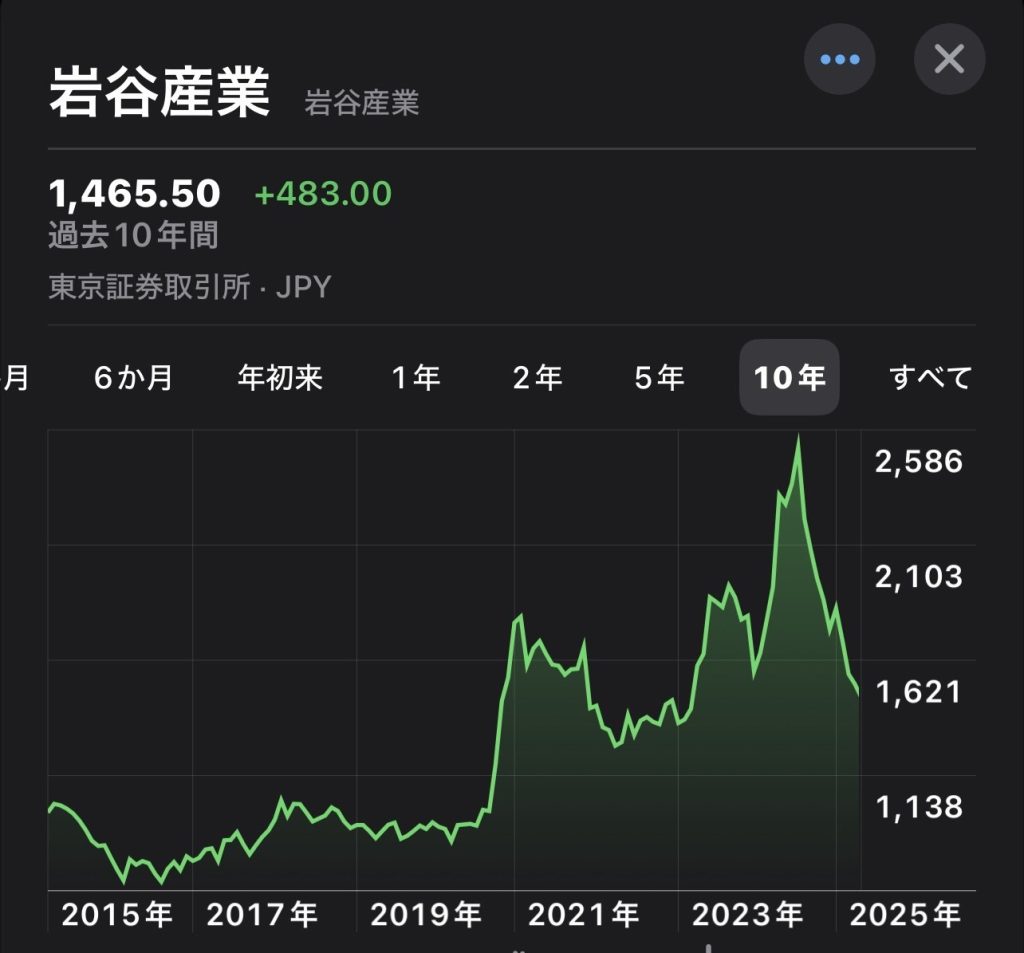Screen dimensions: 1024x953
Task: Open the three-dot more options menu
Action: [x=839, y=59]
